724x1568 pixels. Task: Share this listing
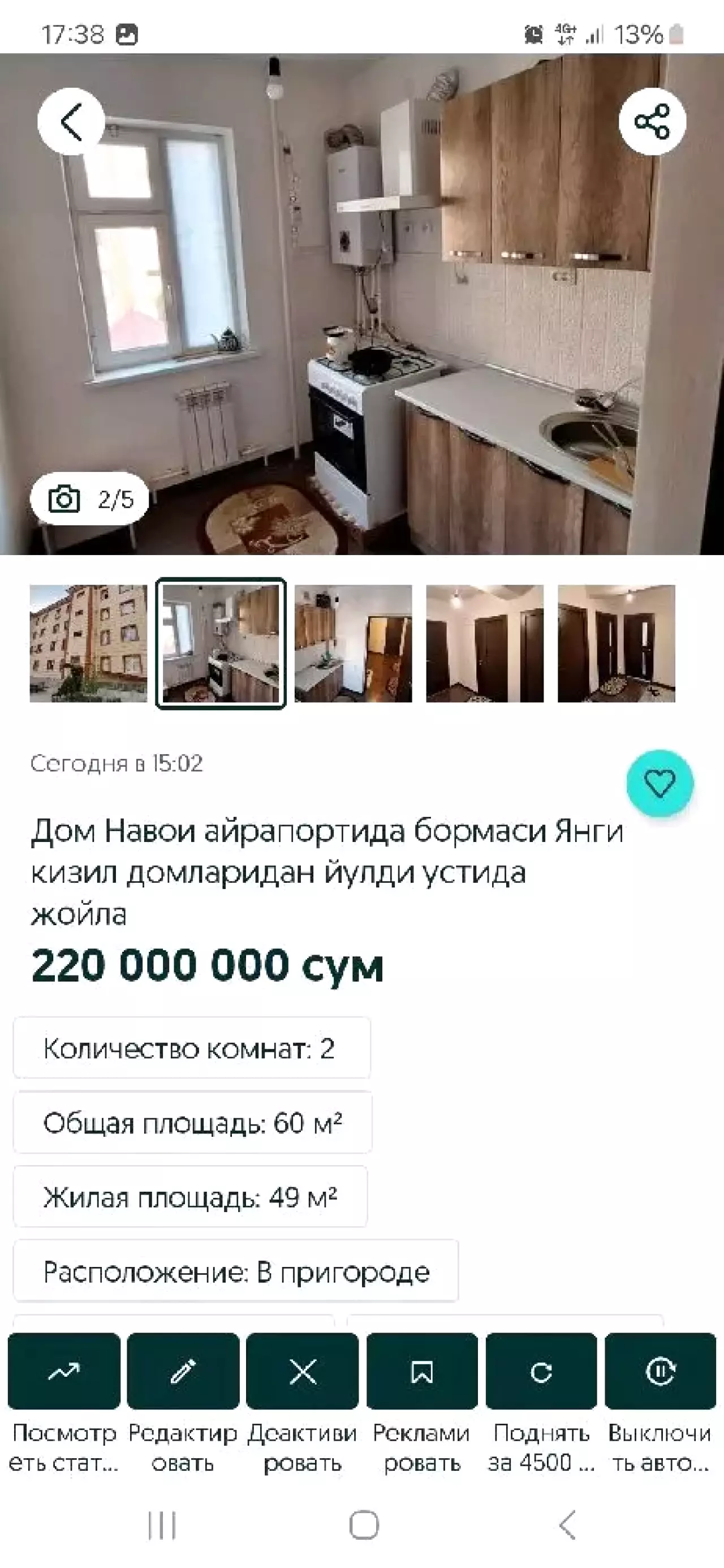[652, 121]
